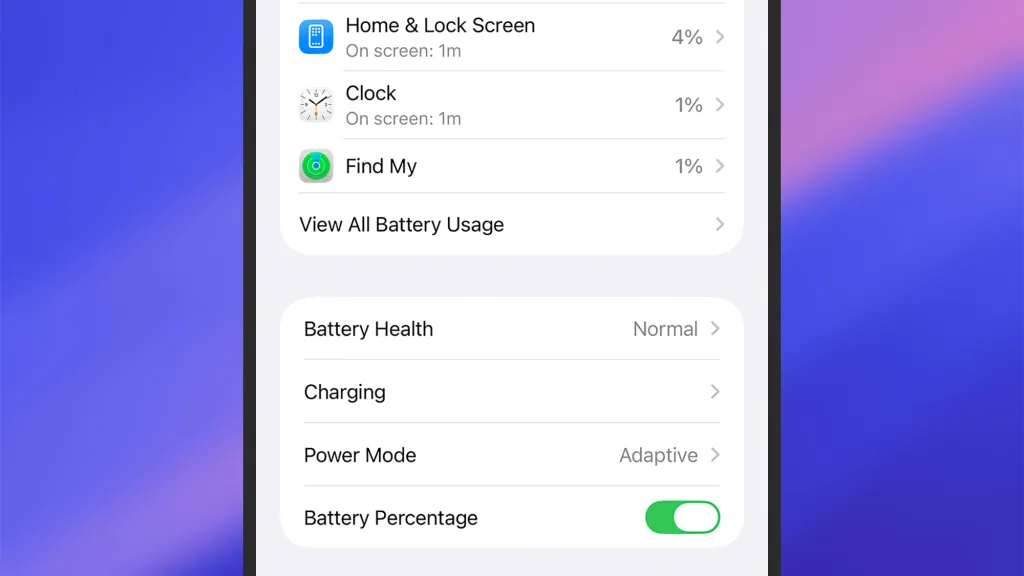View All Battery Usage

[x=511, y=225]
